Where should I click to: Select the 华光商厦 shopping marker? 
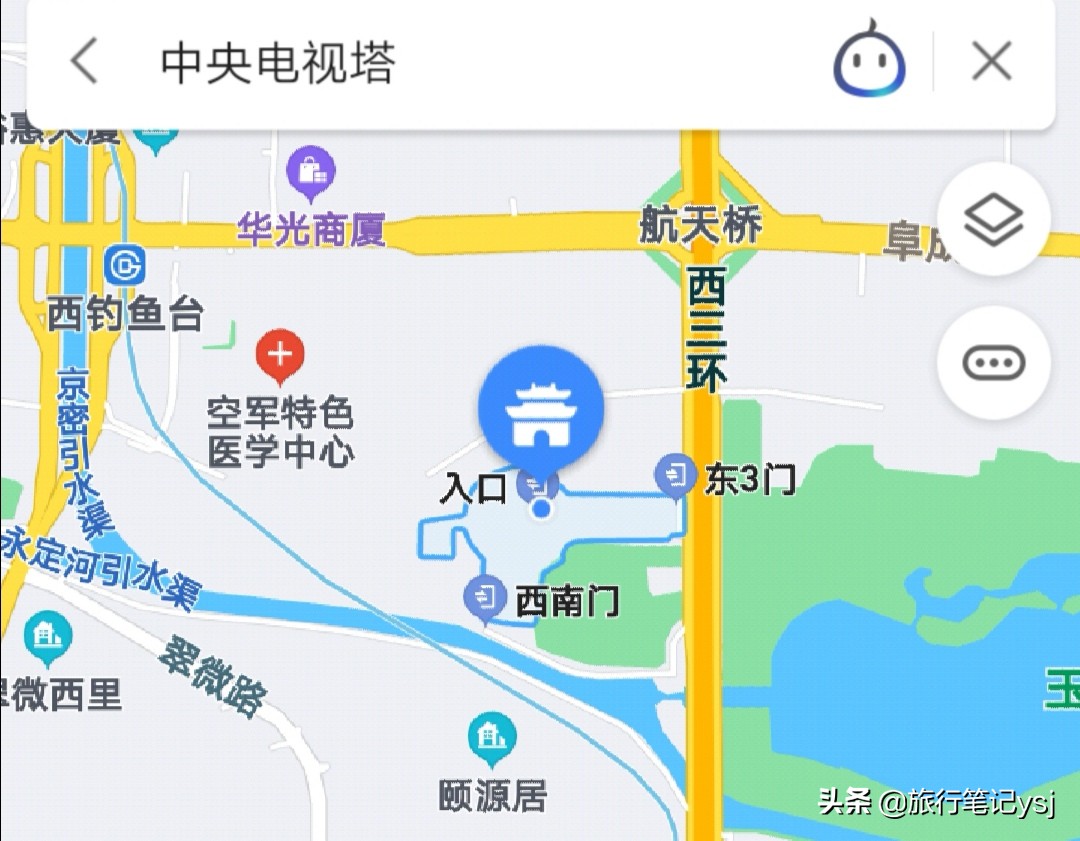311,171
